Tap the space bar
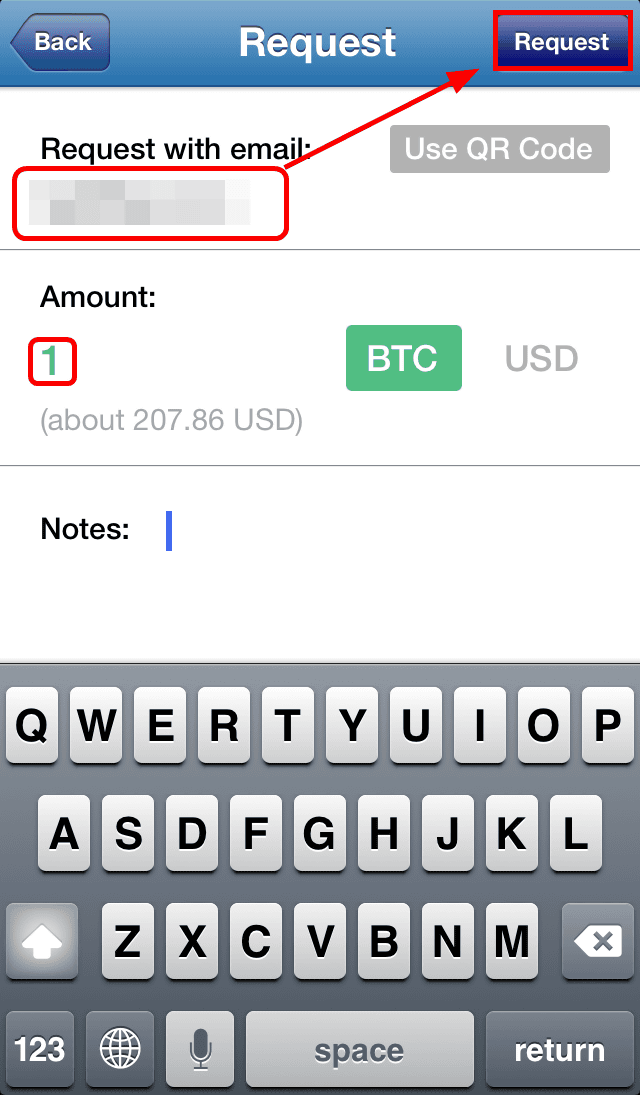This screenshot has height=1095, width=640. pyautogui.click(x=360, y=1050)
